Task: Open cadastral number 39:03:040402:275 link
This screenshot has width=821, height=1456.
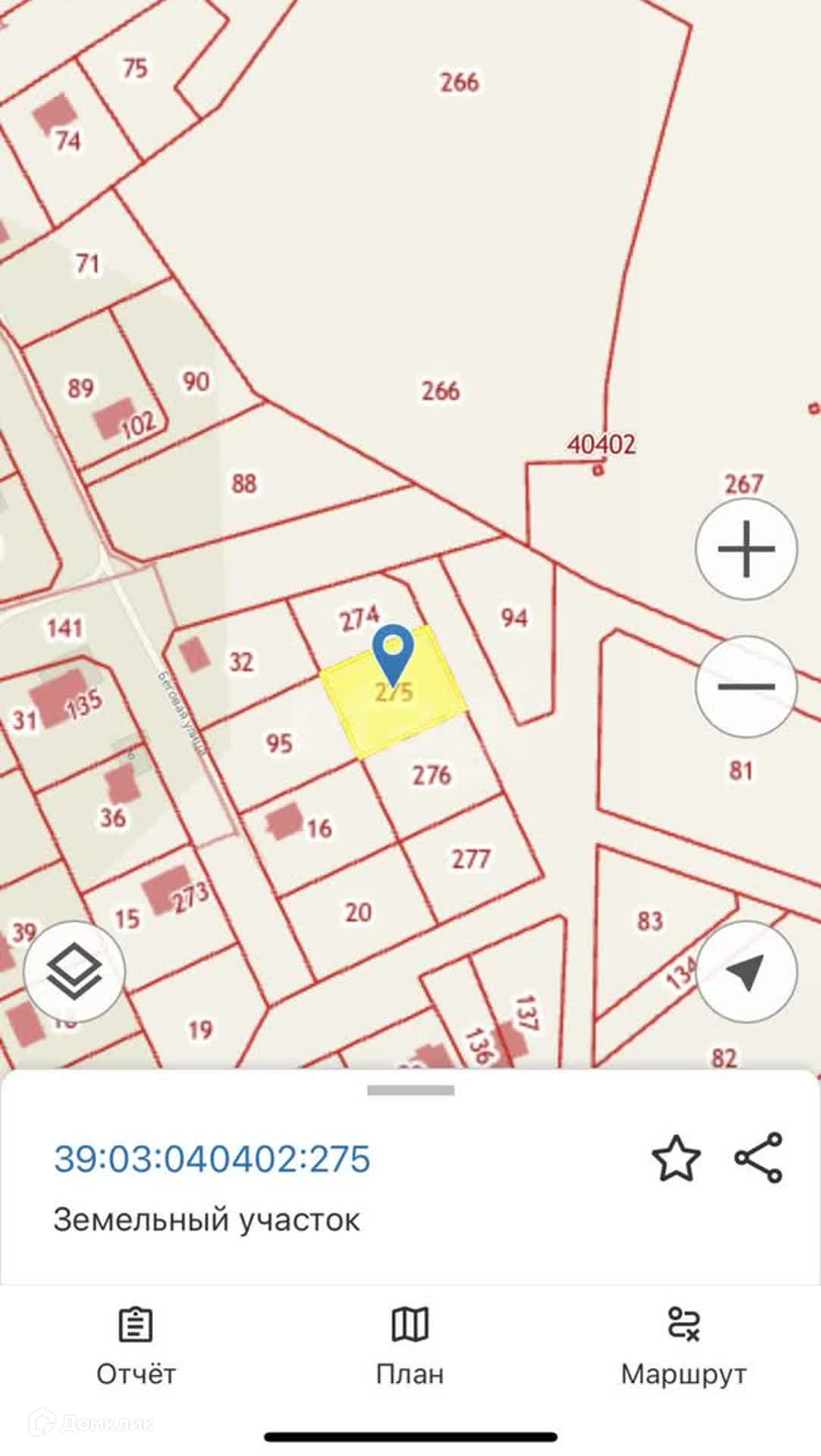Action: pos(212,1159)
